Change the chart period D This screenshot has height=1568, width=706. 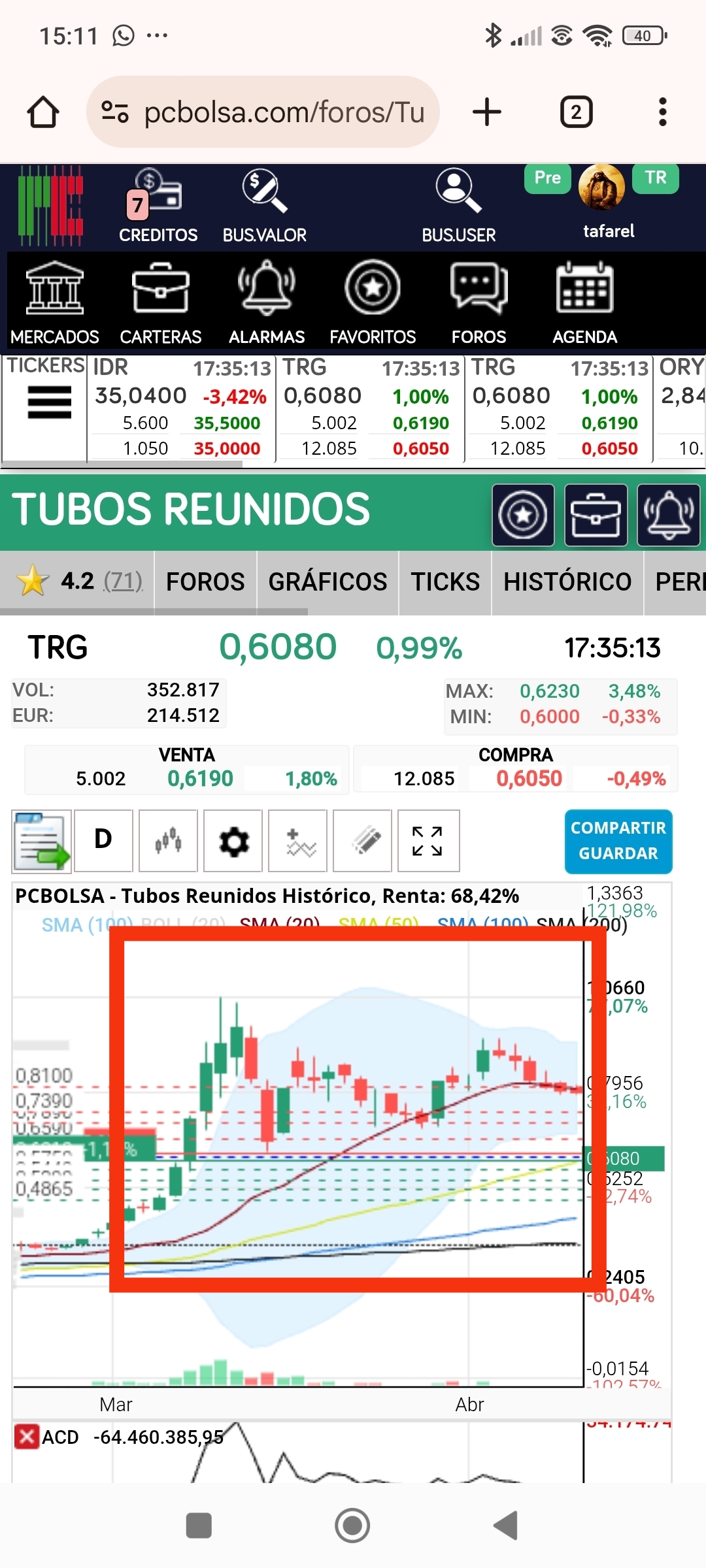pos(103,841)
